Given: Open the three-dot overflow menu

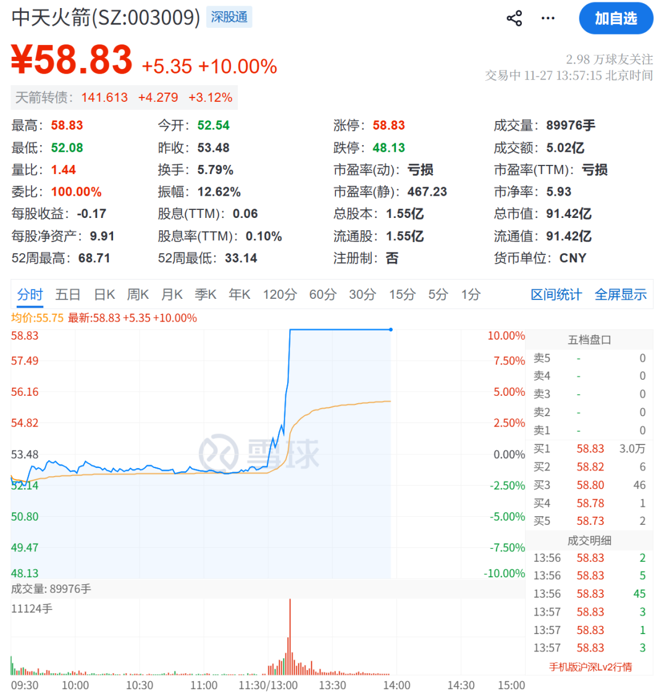Looking at the screenshot, I should point(549,18).
